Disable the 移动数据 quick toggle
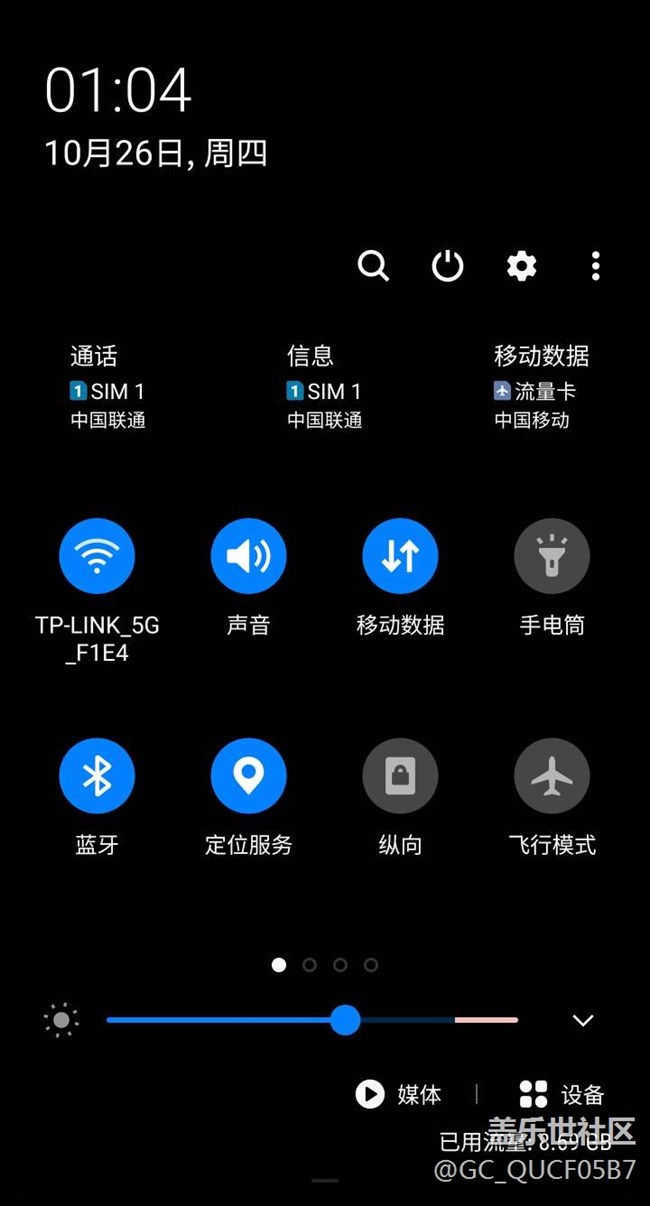This screenshot has width=650, height=1206. tap(400, 556)
